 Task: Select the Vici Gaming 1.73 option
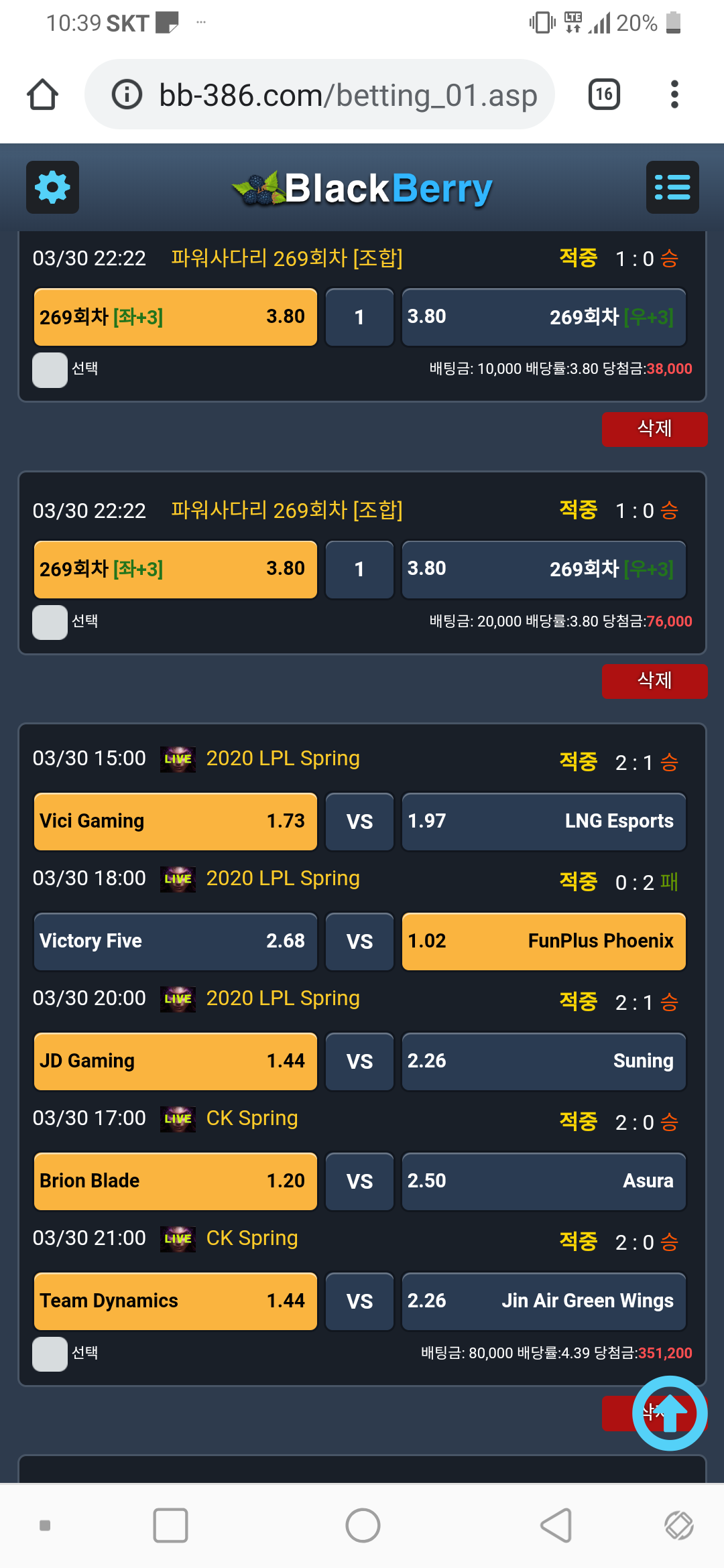coord(176,822)
